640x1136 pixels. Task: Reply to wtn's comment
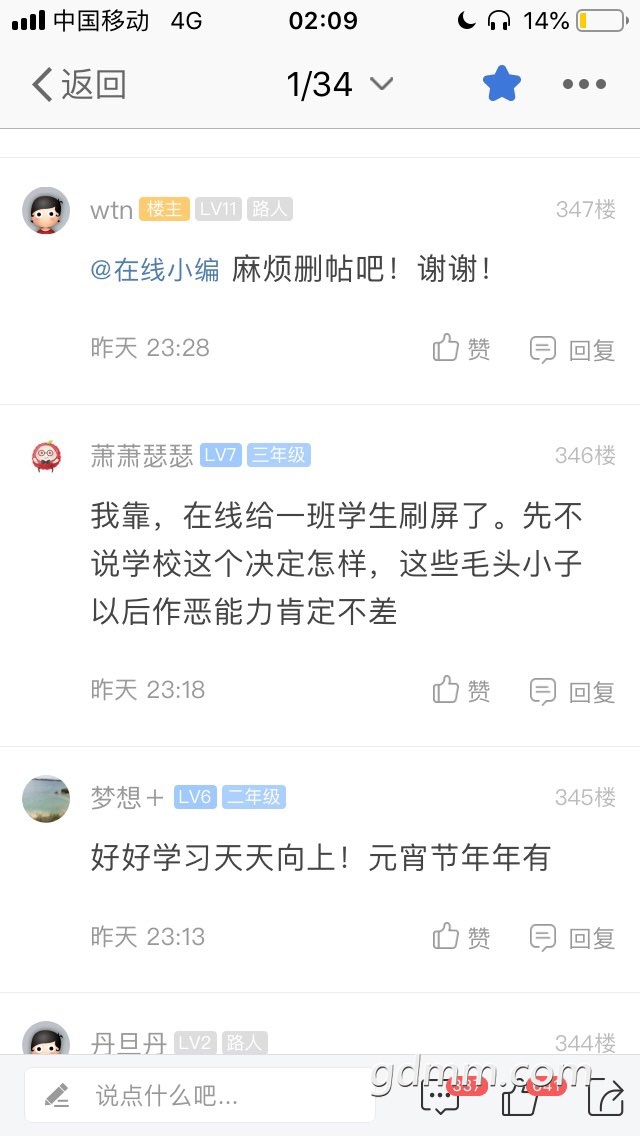pyautogui.click(x=571, y=349)
